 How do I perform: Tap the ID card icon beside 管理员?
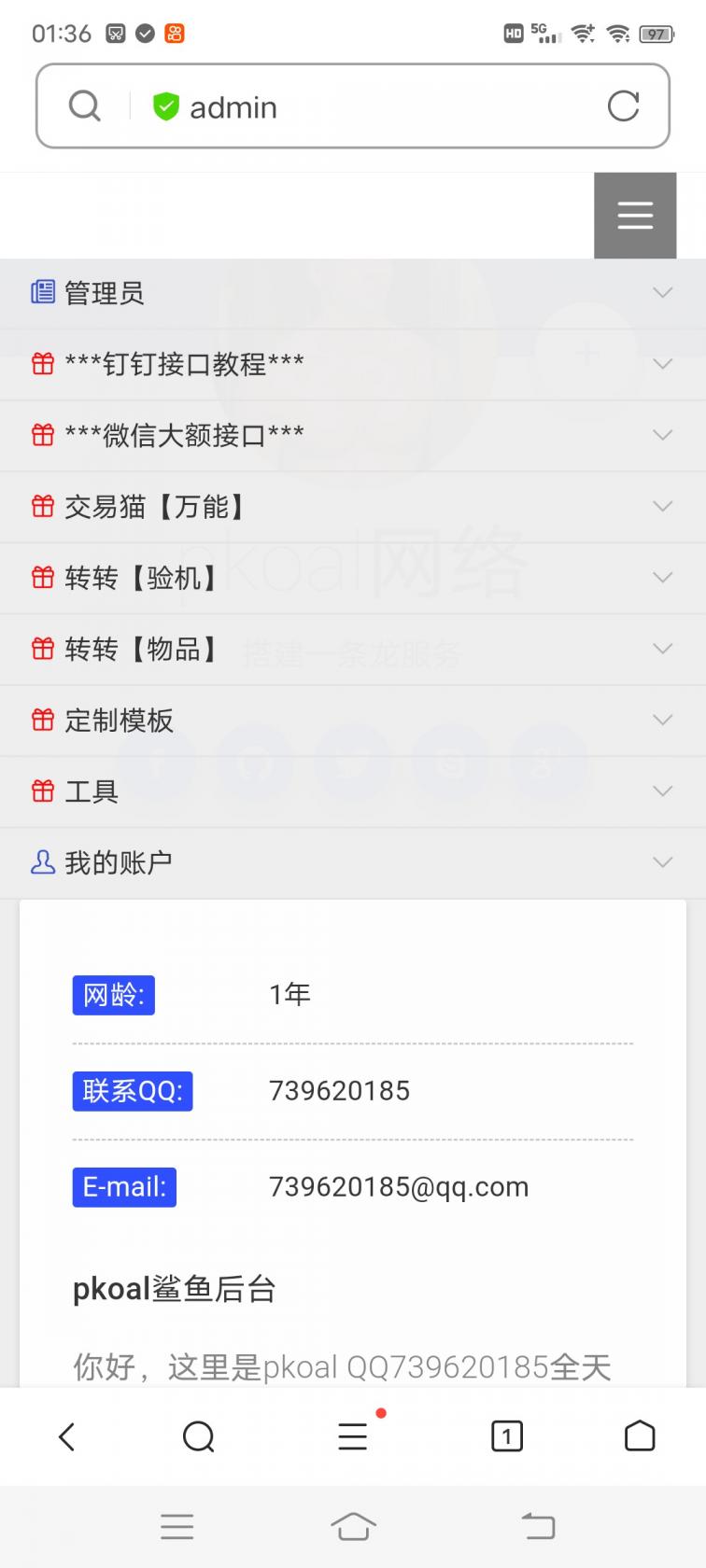click(x=42, y=292)
